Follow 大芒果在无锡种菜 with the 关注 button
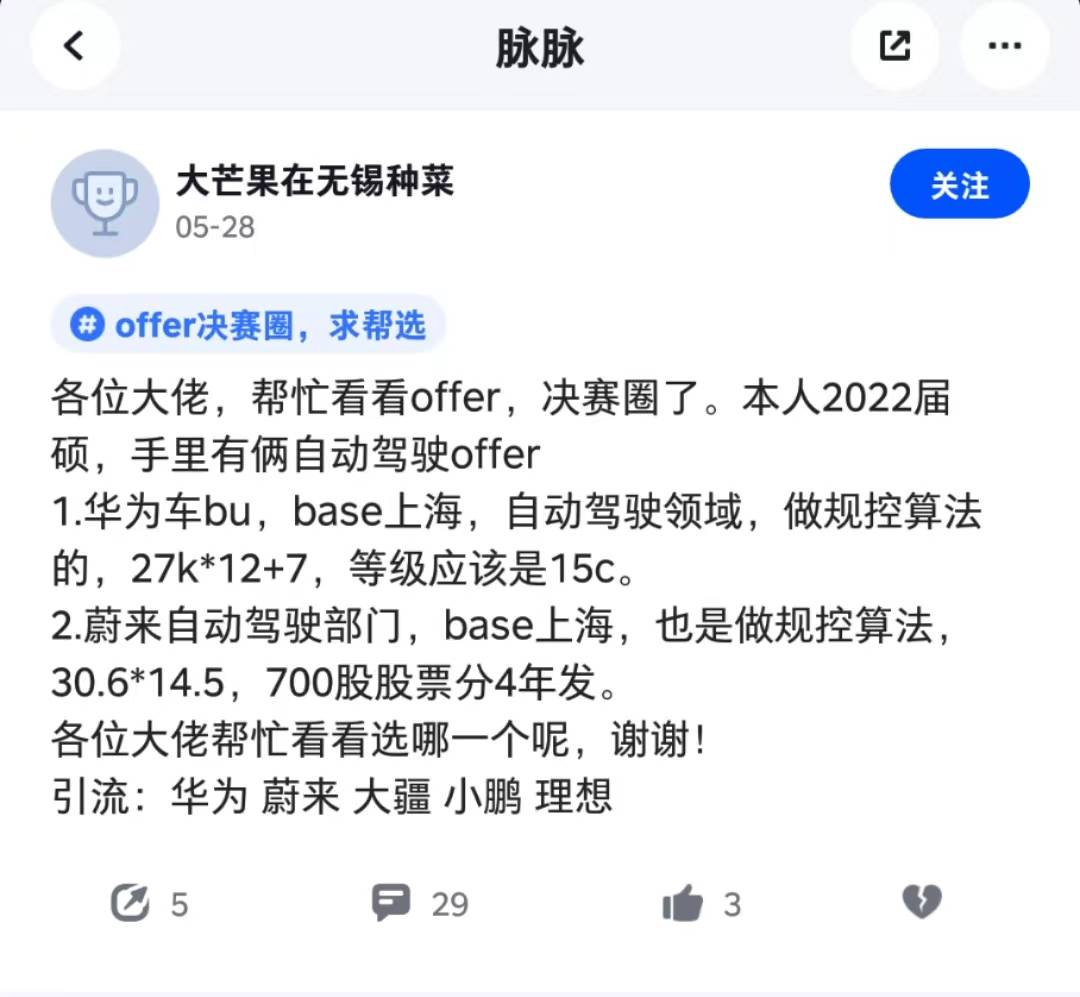Screen dimensions: 1080x997 point(959,185)
